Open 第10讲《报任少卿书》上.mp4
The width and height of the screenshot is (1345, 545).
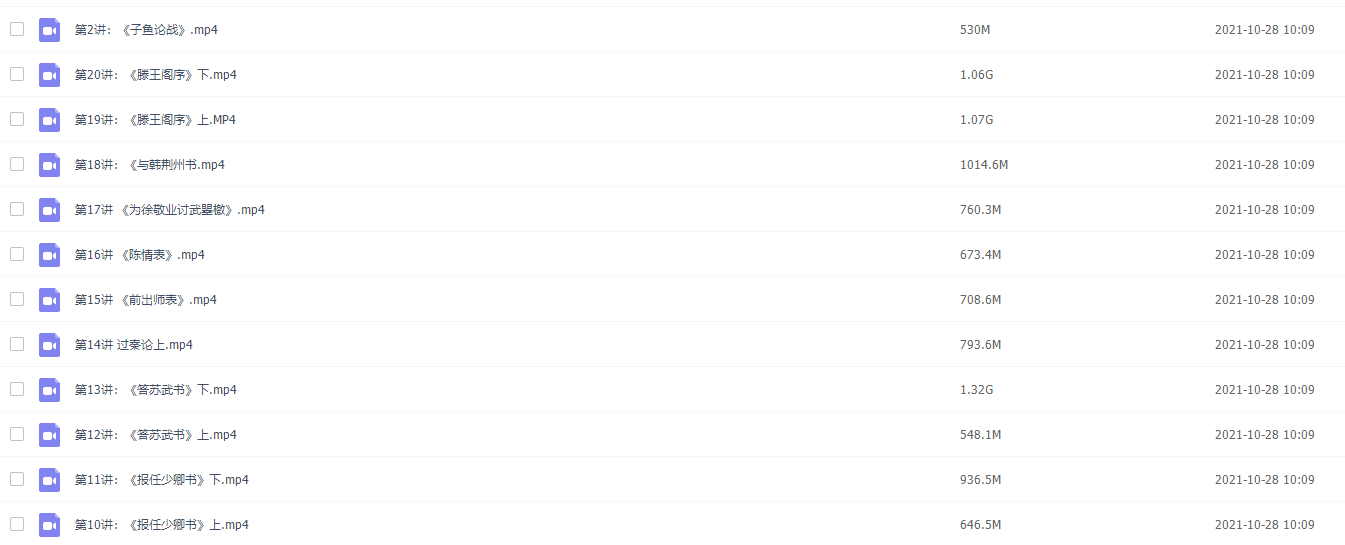click(161, 525)
